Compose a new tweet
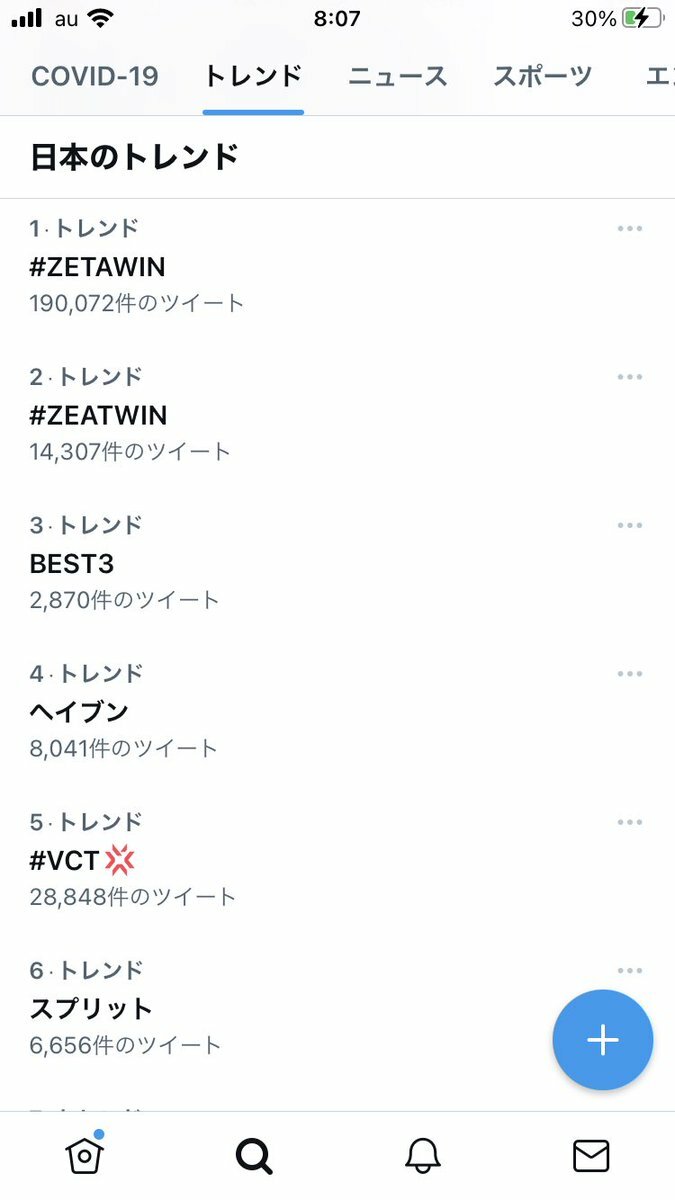675x1200 pixels. pyautogui.click(x=602, y=1040)
